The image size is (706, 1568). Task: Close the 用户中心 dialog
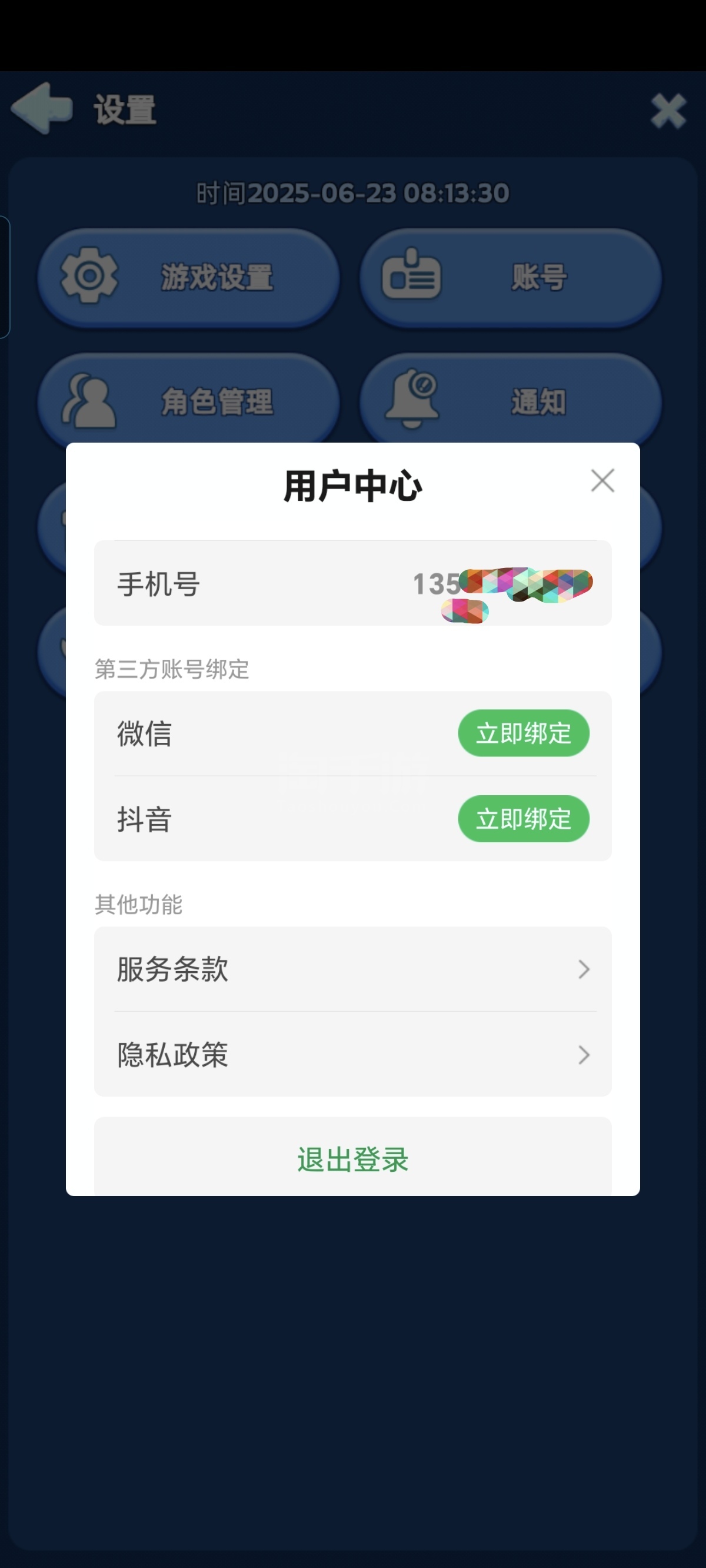tap(602, 480)
